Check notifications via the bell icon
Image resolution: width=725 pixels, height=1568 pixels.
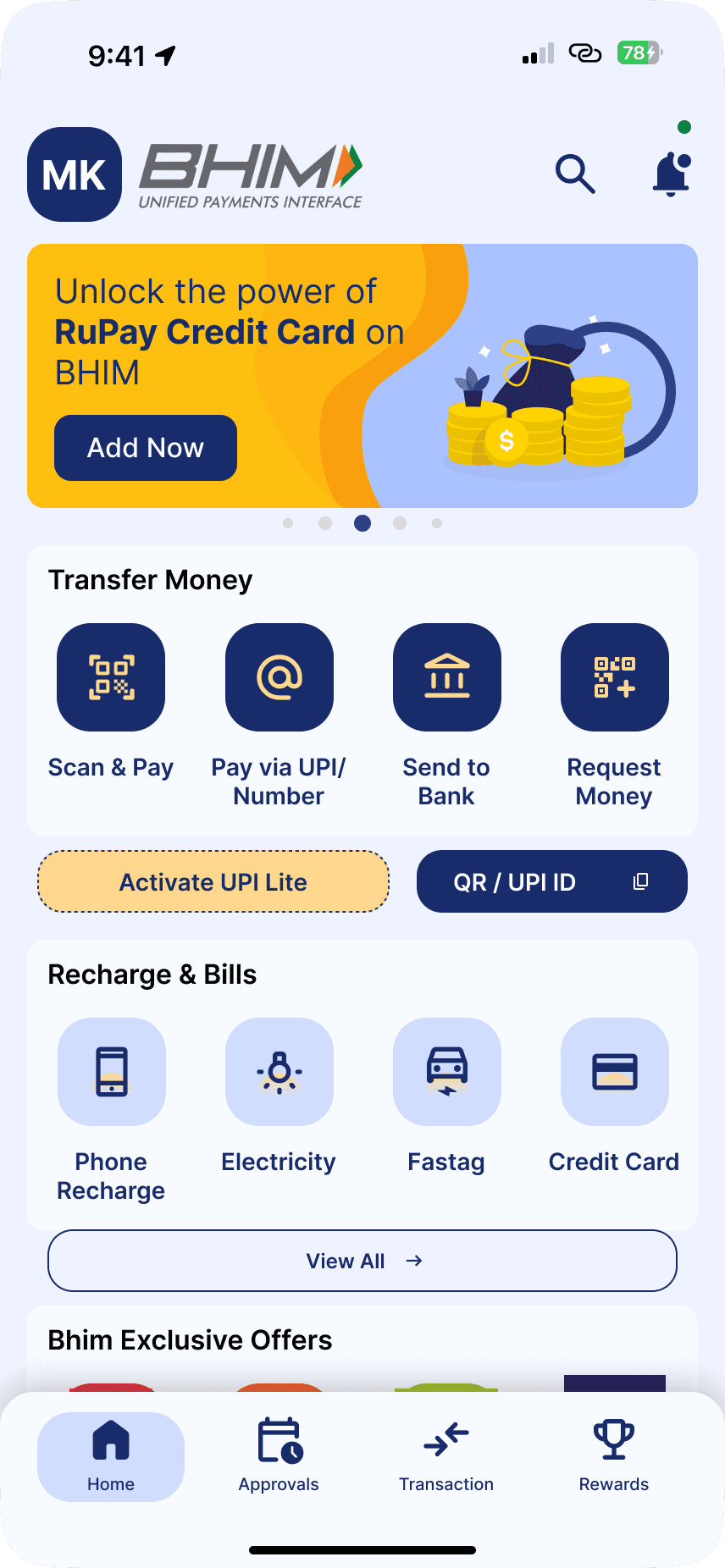coord(670,175)
